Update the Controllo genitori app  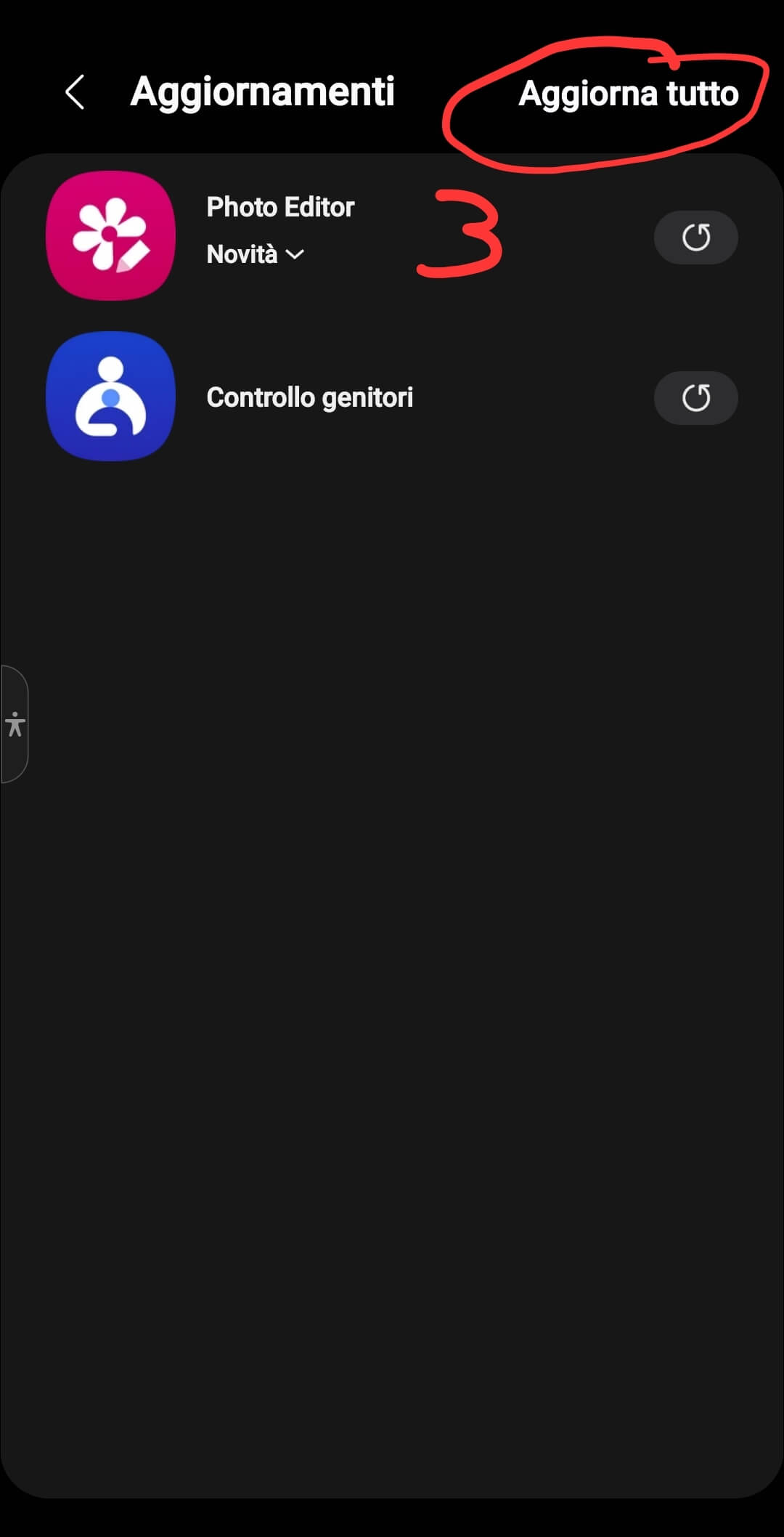(695, 398)
